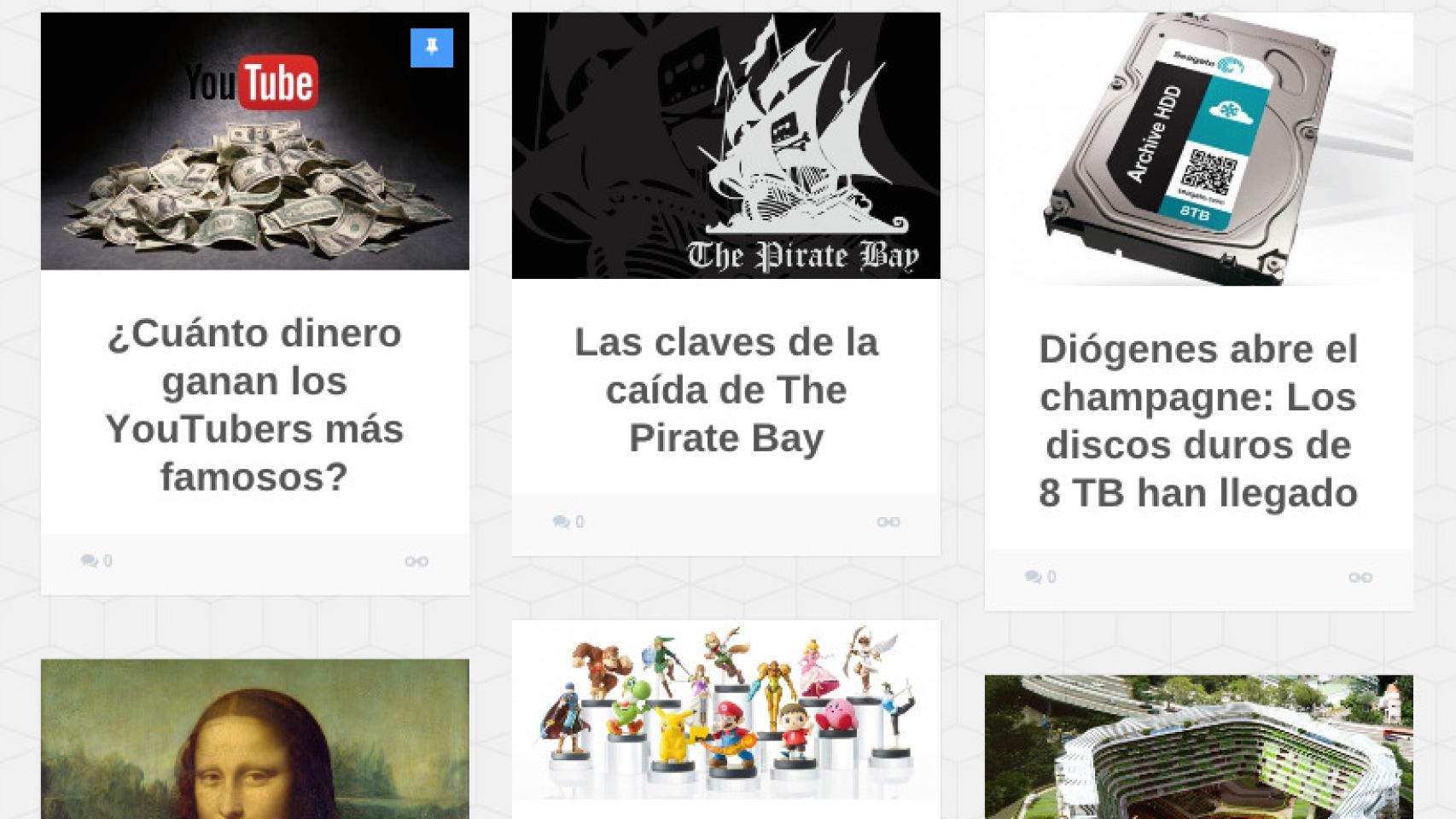Tap the pin icon on the YouTube card
1456x819 pixels.
431,48
